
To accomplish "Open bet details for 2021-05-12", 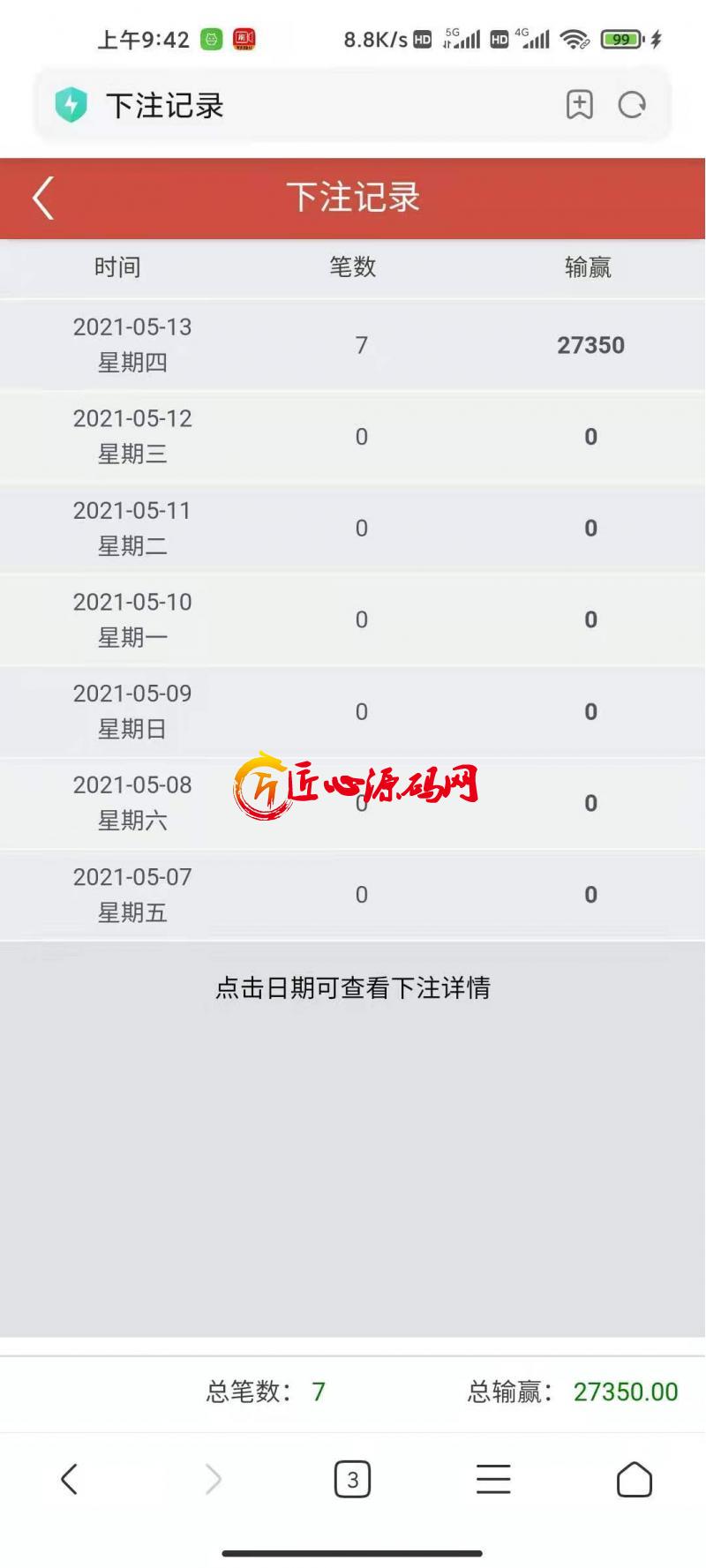I will 353,437.
